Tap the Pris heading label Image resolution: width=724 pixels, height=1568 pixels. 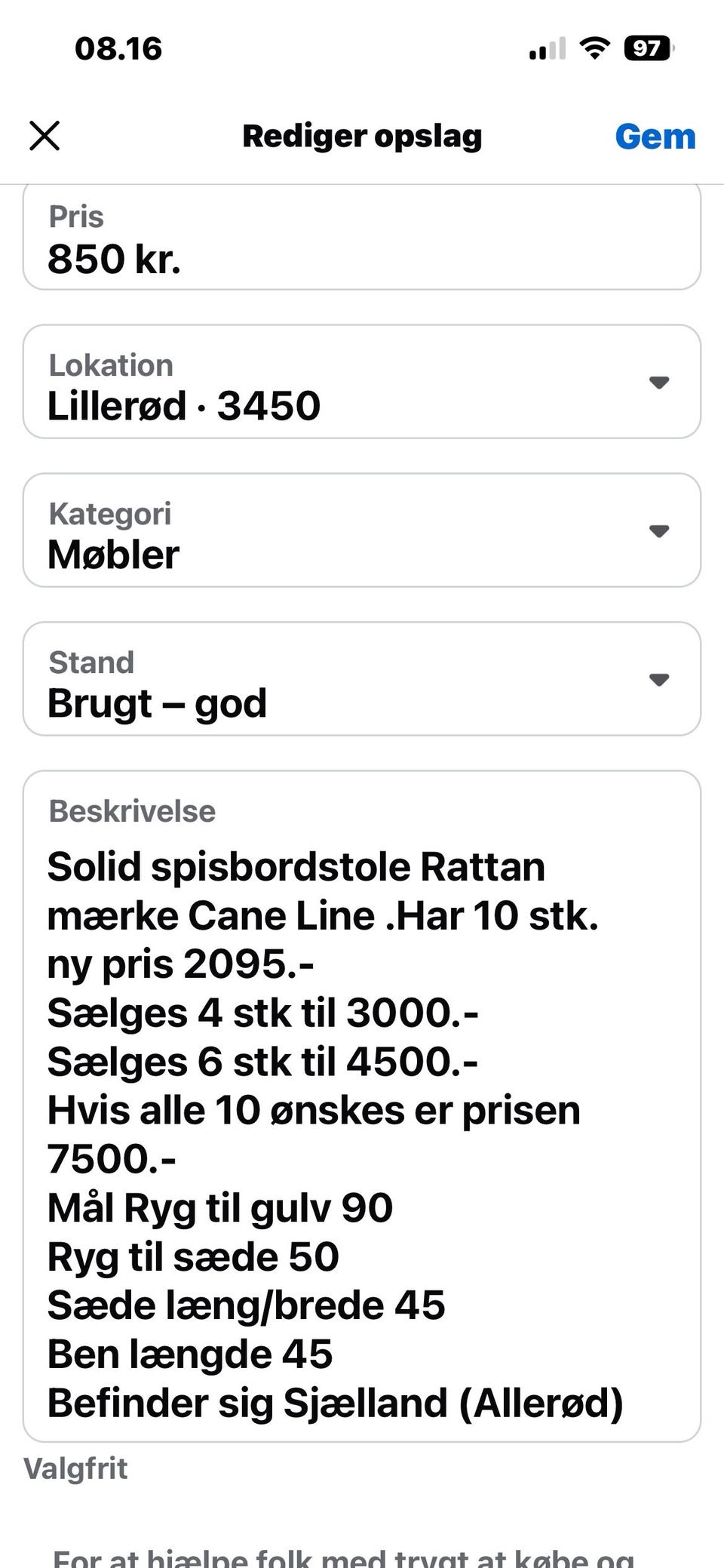(76, 217)
